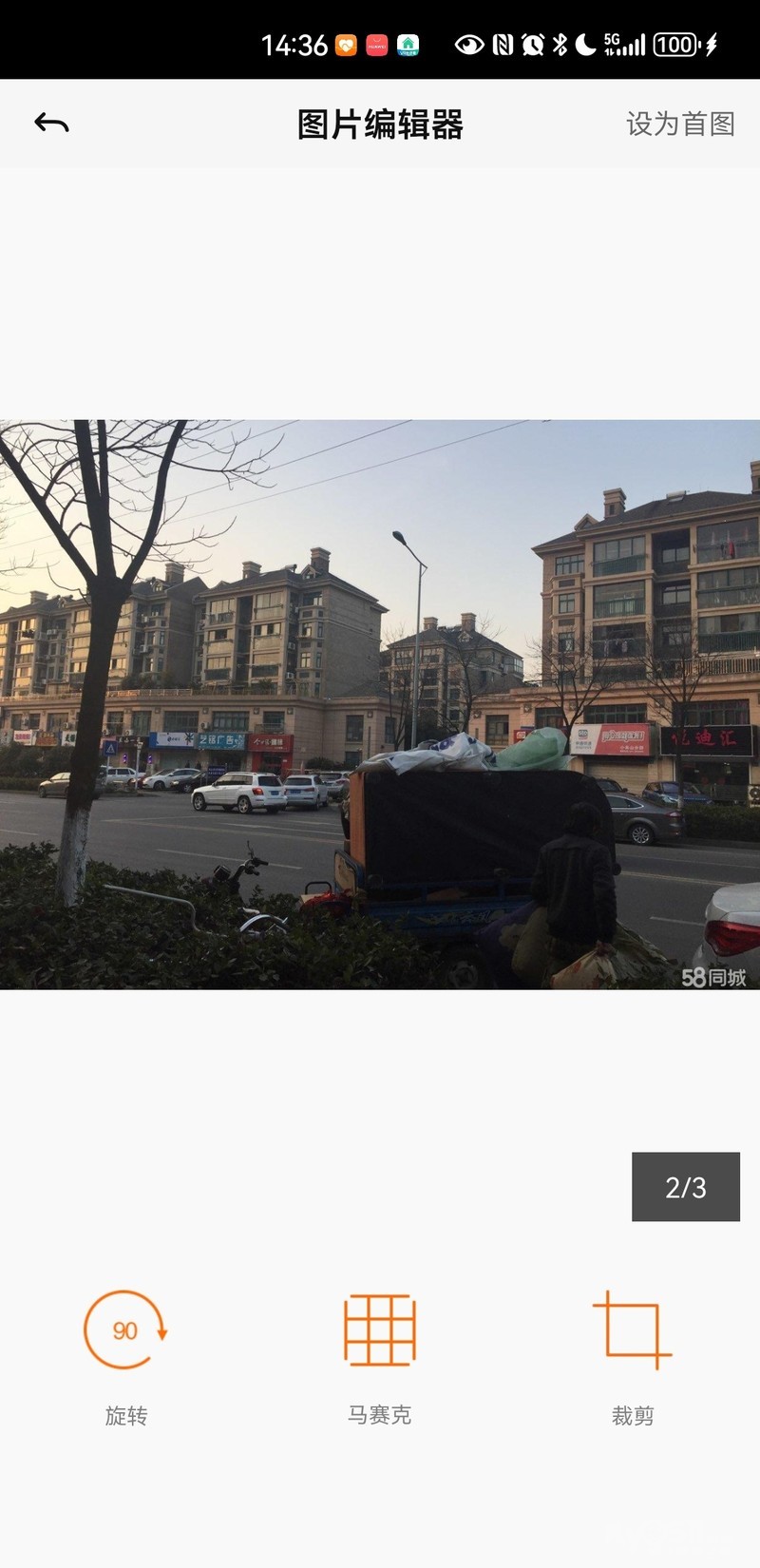The image size is (760, 1568).
Task: Set this photo as the cover via 设为首图
Action: 680,124
